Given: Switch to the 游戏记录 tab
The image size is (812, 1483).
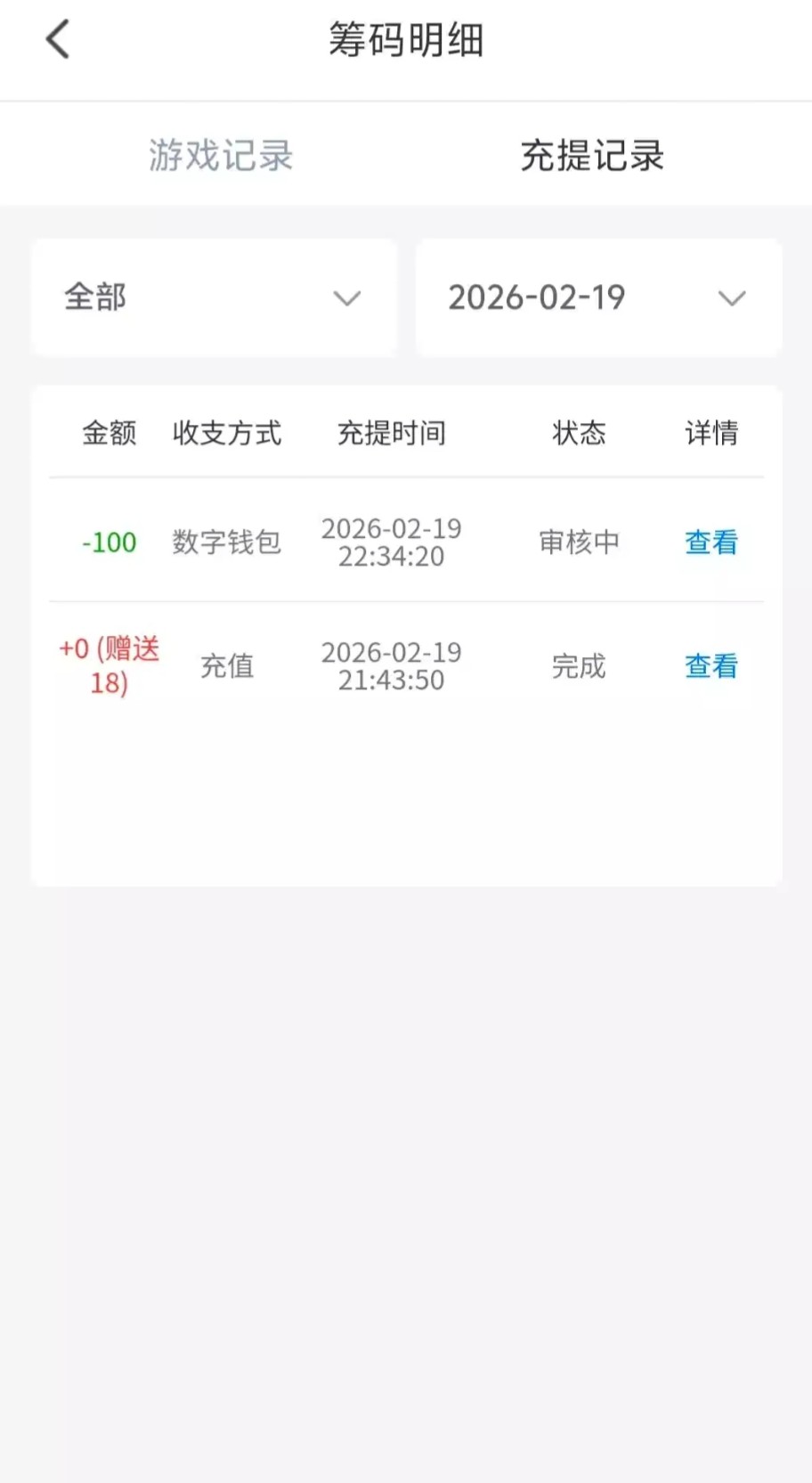Looking at the screenshot, I should coord(221,156).
